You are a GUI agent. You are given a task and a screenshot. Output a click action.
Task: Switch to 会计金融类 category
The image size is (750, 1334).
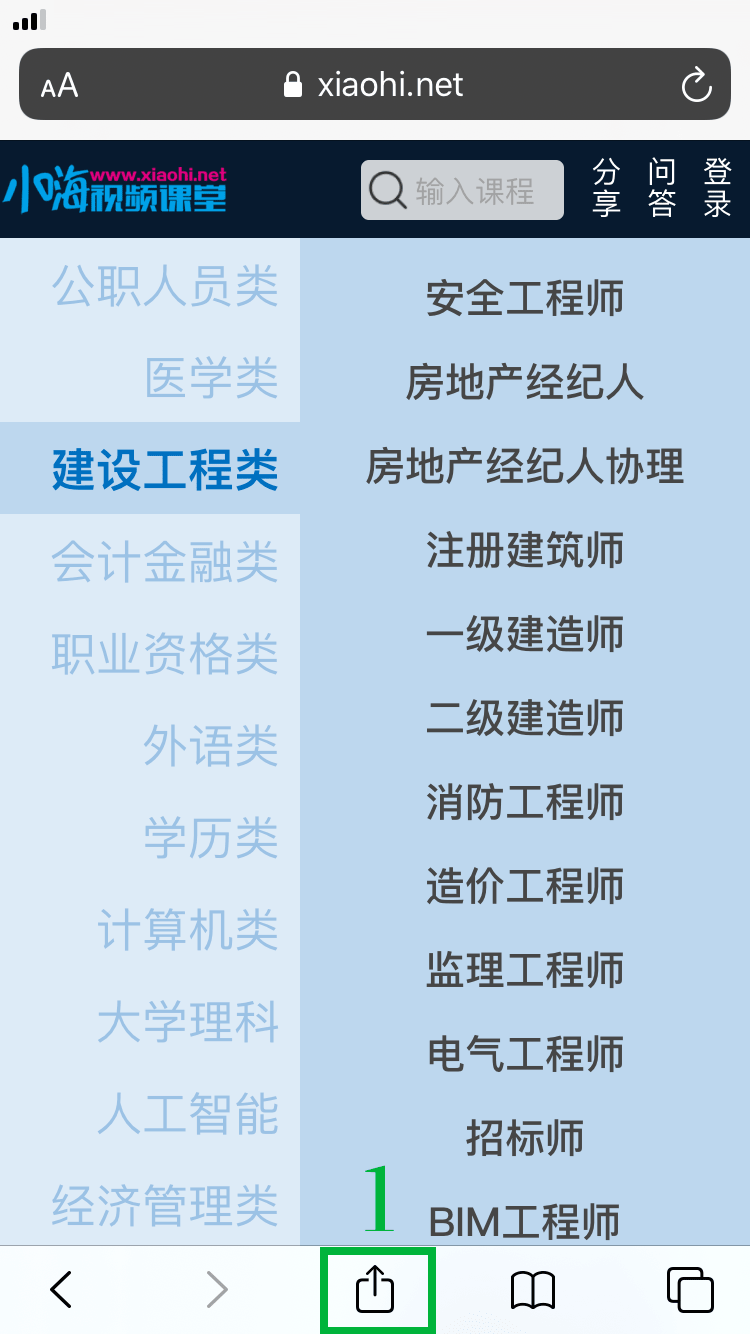click(x=165, y=563)
